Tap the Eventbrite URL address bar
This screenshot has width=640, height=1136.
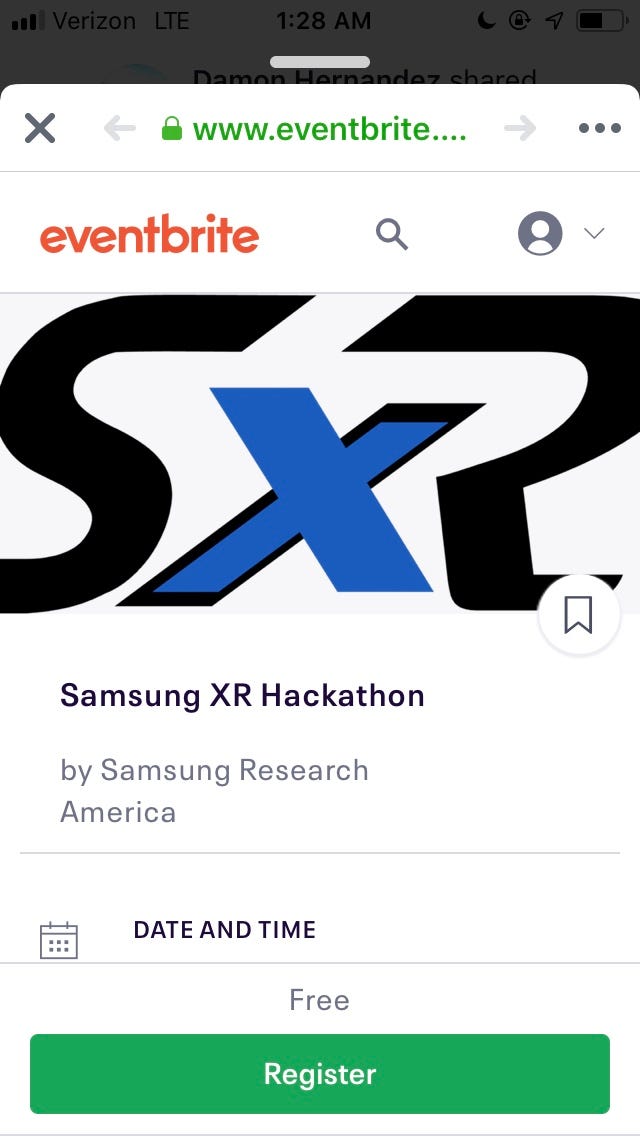coord(314,129)
